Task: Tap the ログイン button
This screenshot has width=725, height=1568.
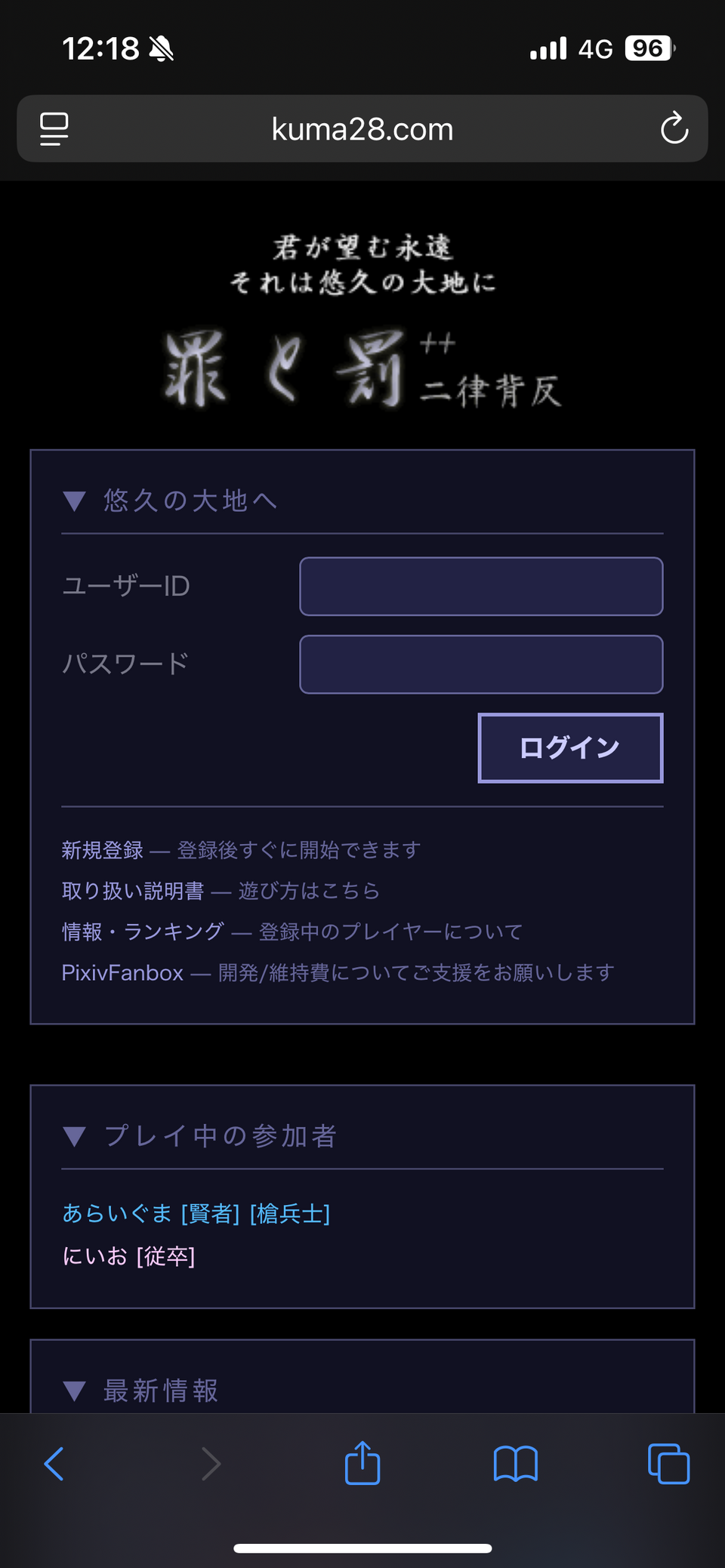Action: click(570, 747)
